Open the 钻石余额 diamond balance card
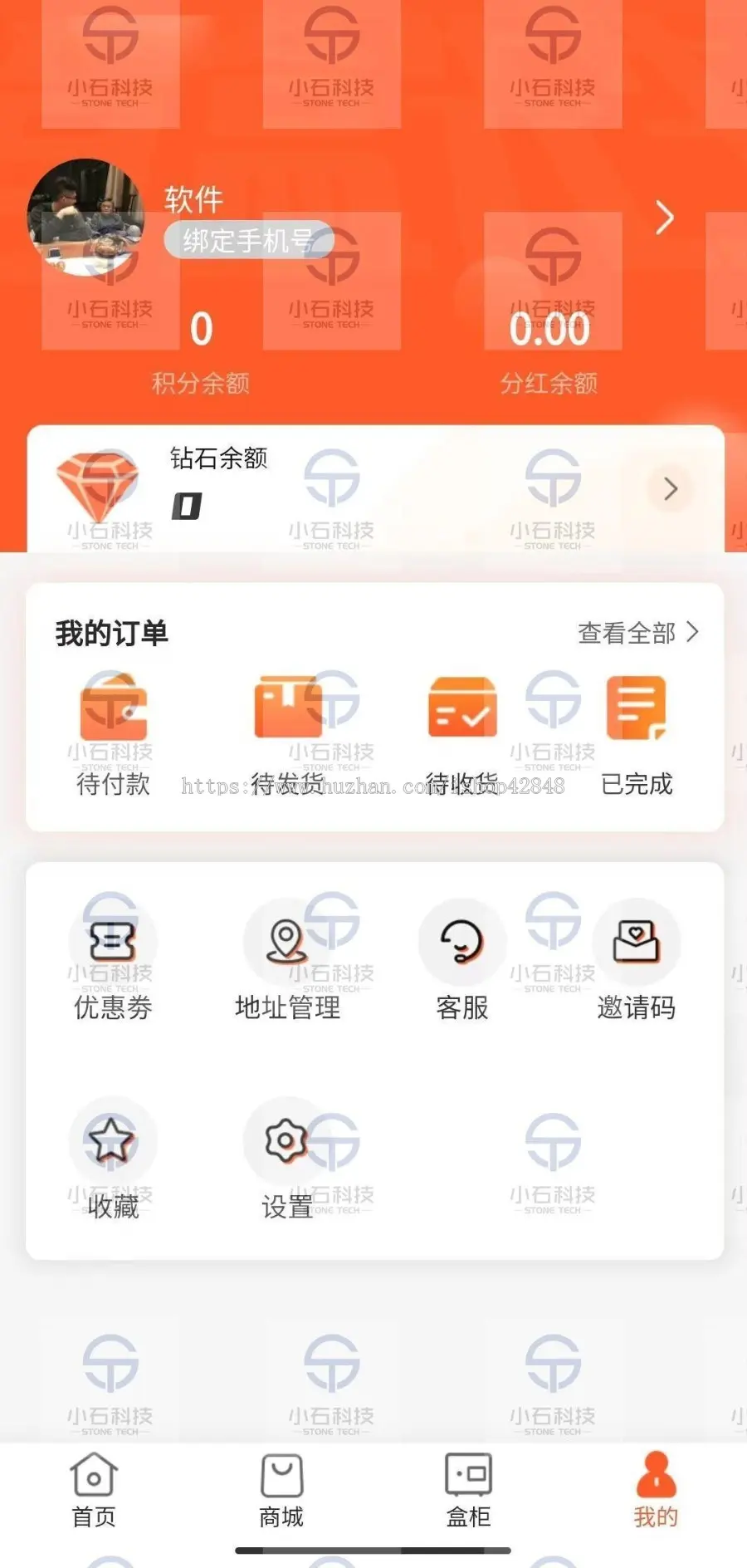The height and width of the screenshot is (1568, 747). pos(375,488)
